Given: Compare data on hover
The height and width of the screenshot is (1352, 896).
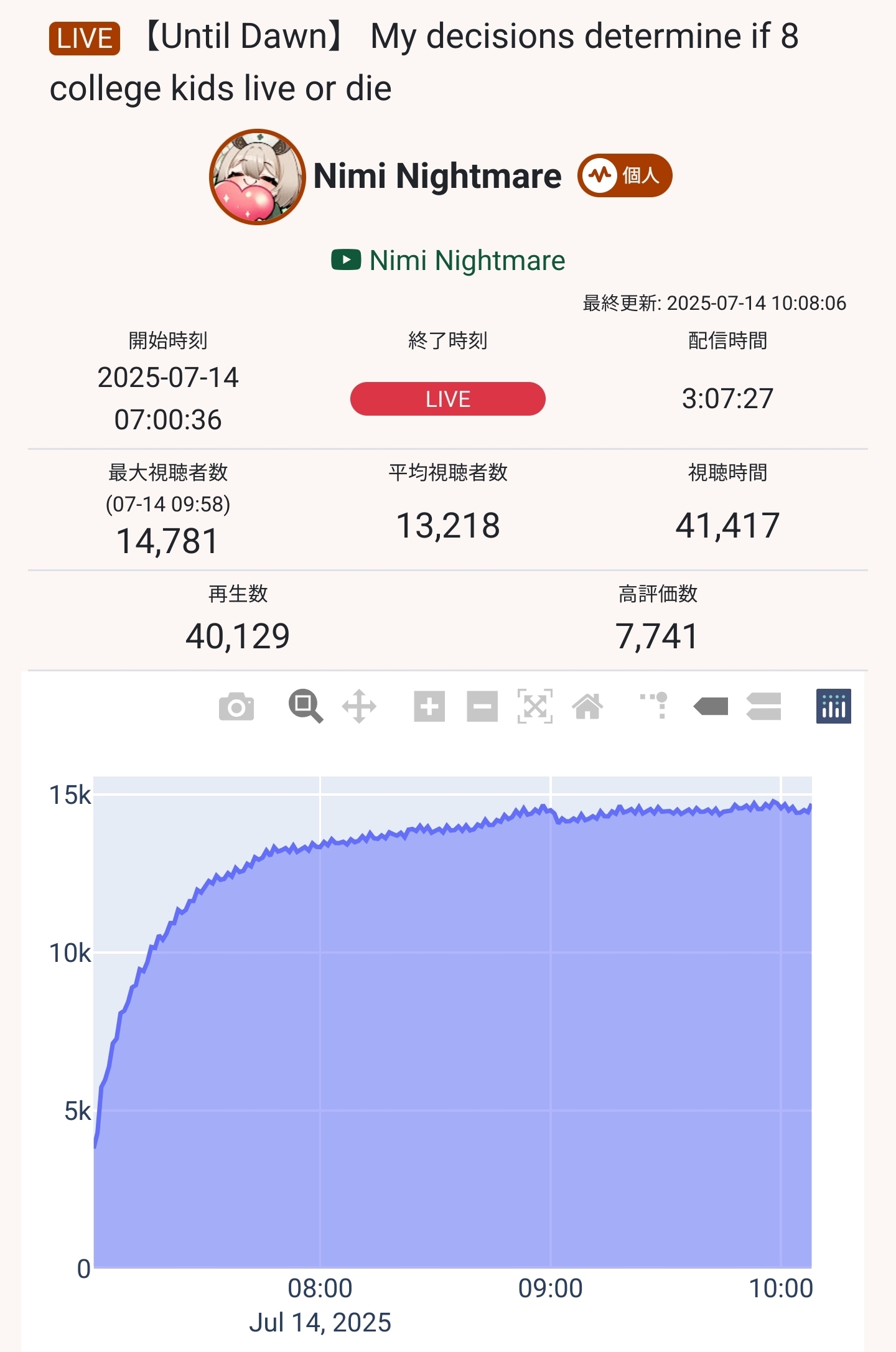Looking at the screenshot, I should 763,707.
